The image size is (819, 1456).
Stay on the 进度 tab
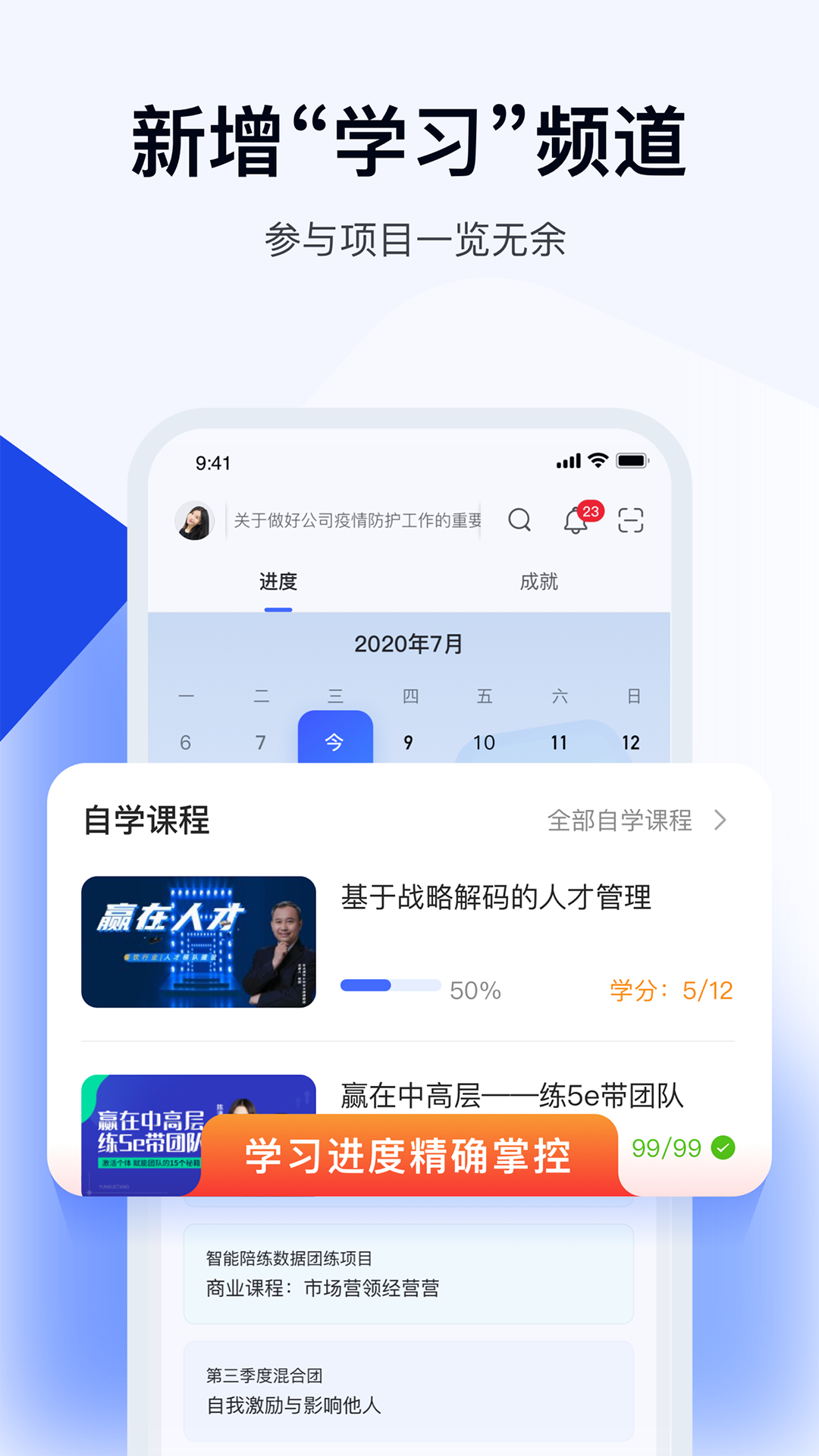(277, 582)
